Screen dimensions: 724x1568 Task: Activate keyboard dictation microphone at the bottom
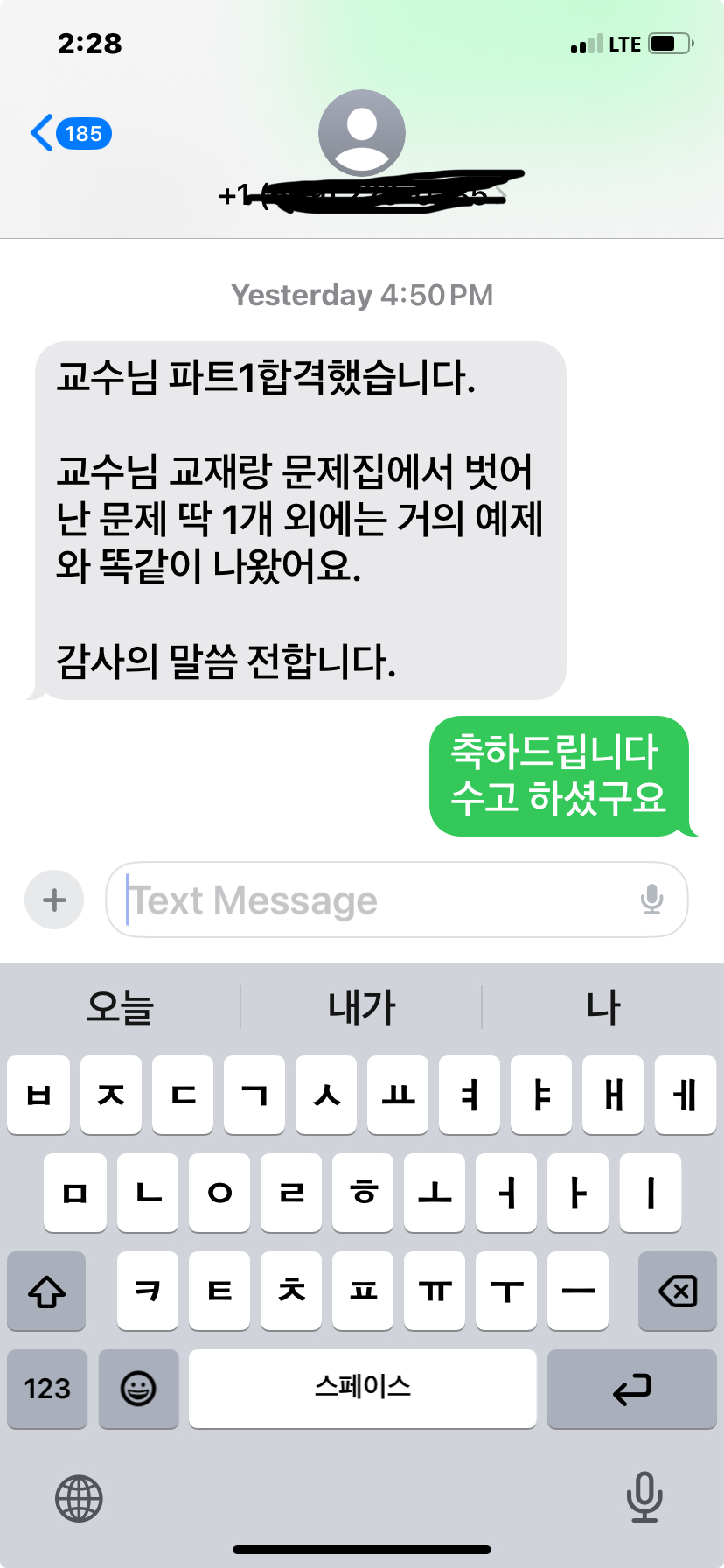point(644,1498)
